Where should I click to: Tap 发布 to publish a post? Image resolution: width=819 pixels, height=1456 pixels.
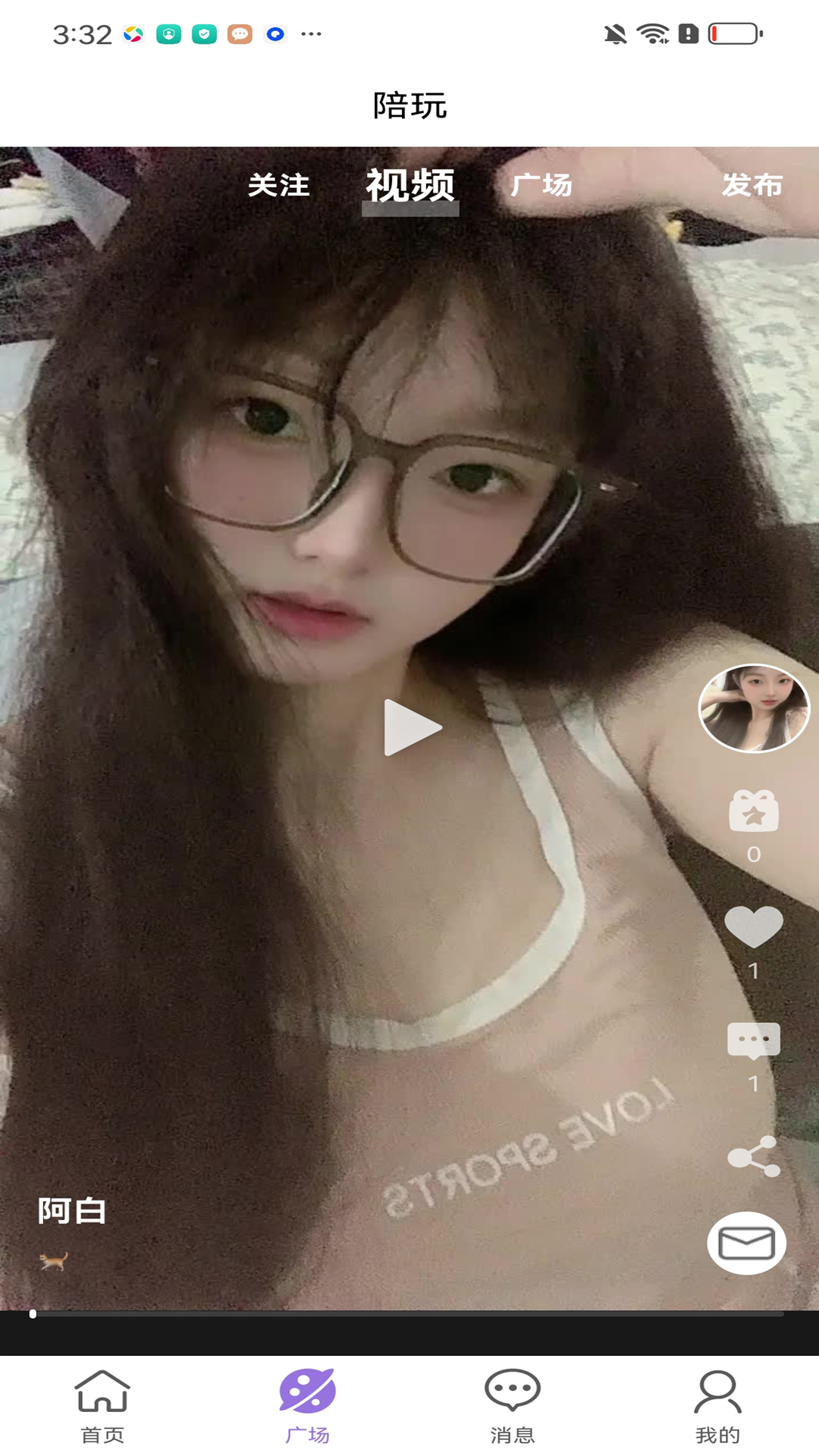752,185
